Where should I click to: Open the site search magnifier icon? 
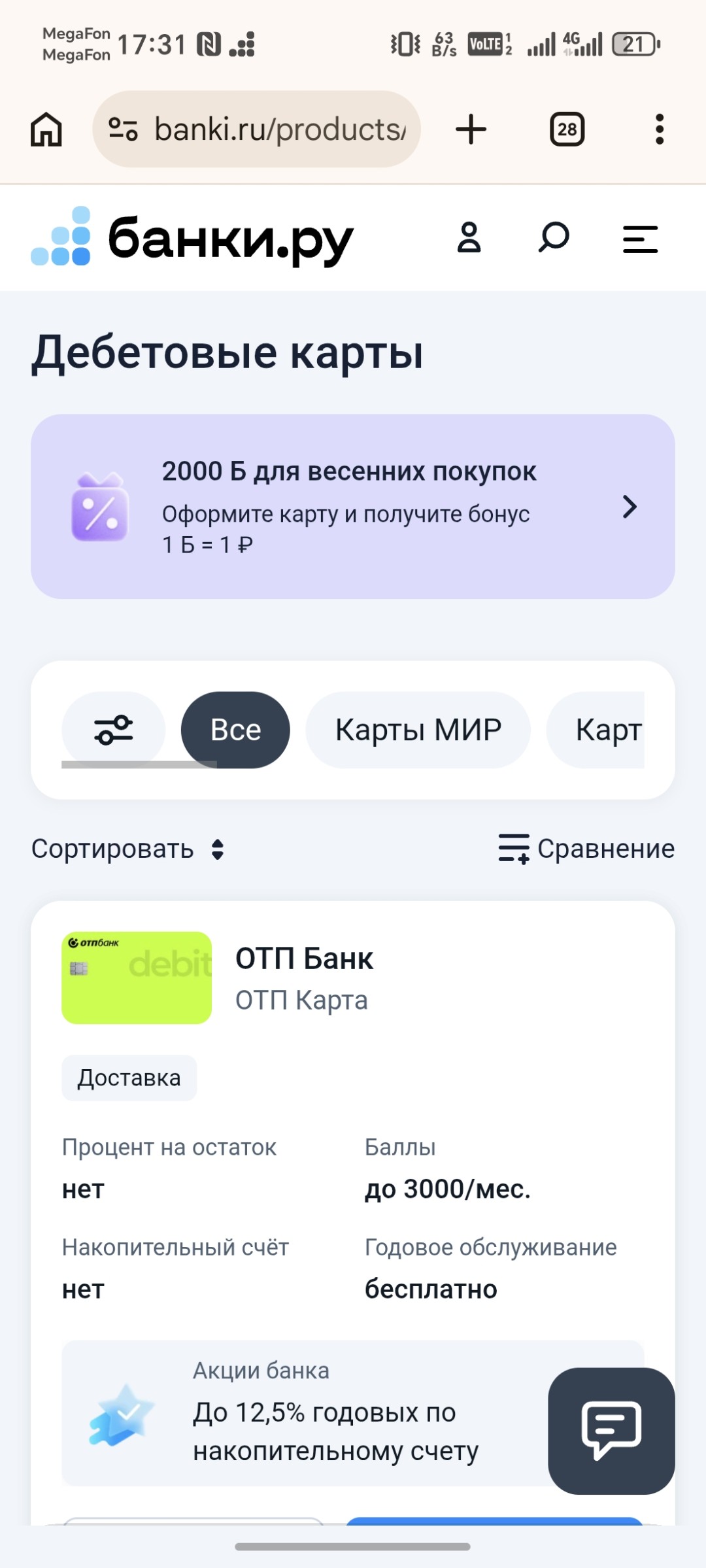[552, 239]
